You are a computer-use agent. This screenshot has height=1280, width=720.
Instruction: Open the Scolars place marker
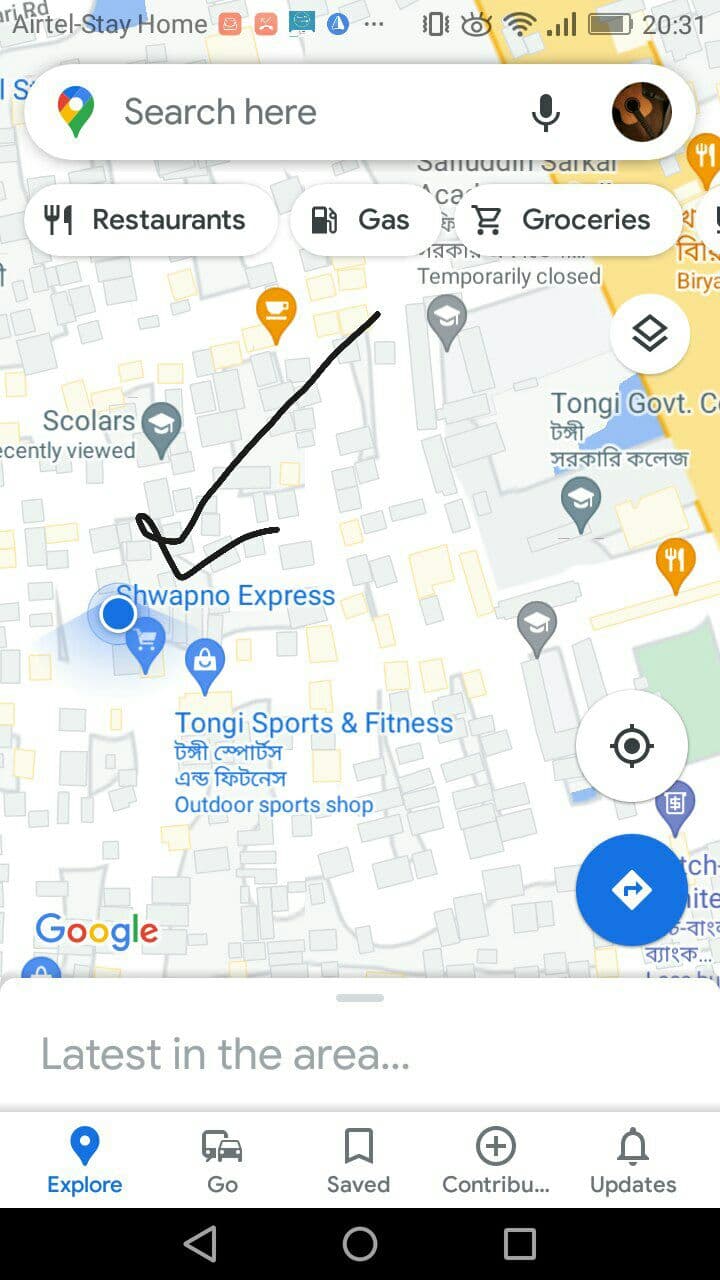(x=161, y=430)
